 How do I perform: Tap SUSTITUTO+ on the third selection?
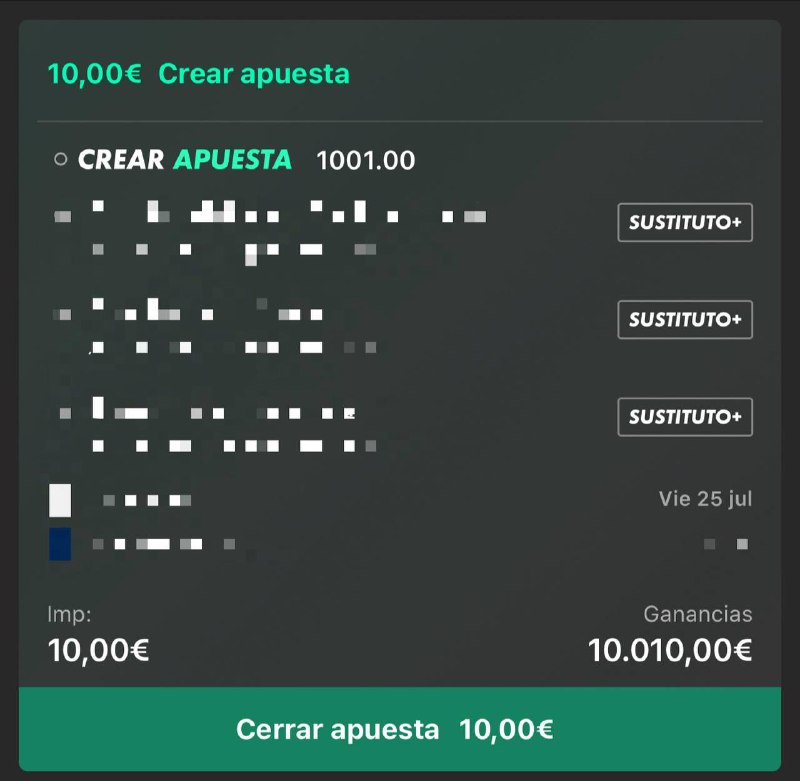685,416
